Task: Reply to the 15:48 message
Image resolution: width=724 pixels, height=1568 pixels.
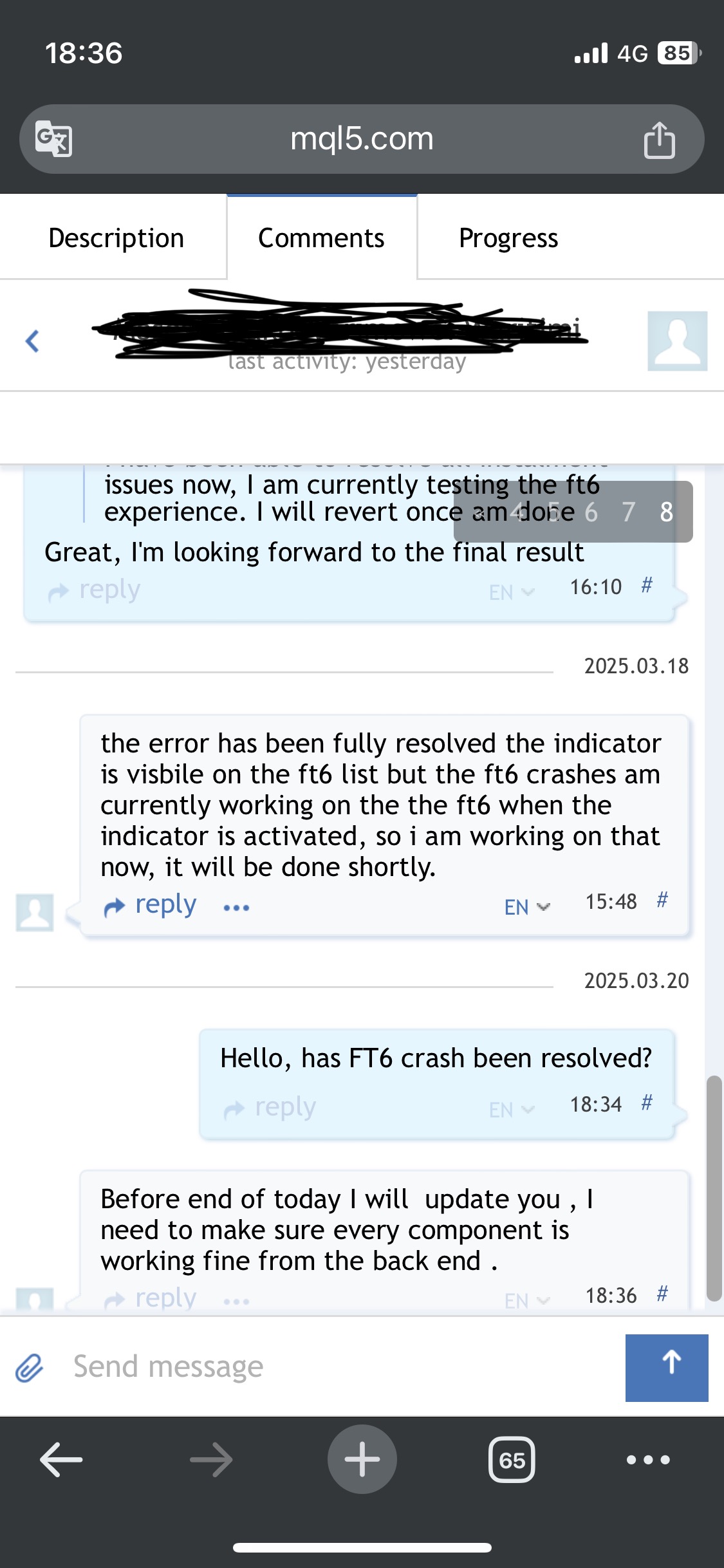Action: click(151, 906)
